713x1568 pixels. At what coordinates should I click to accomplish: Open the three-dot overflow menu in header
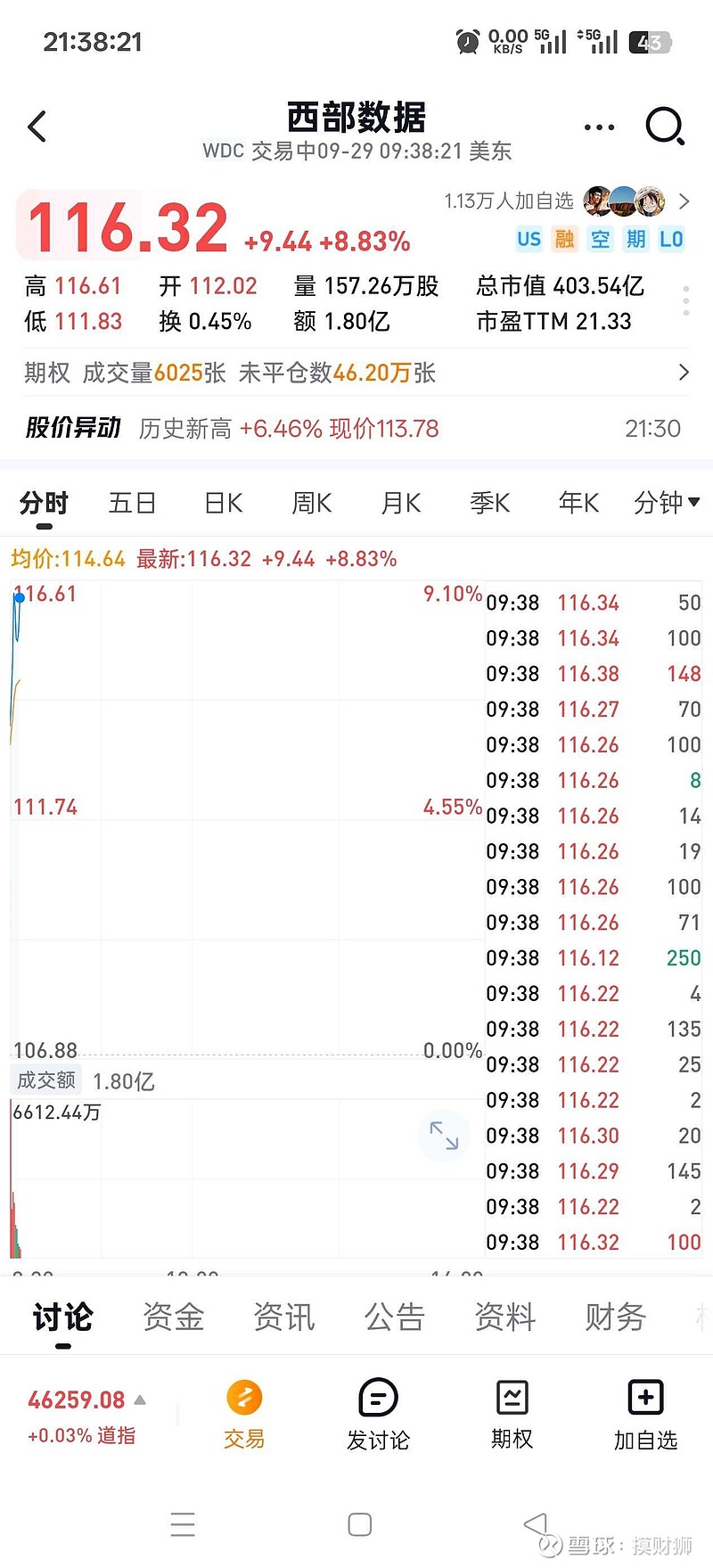(599, 127)
